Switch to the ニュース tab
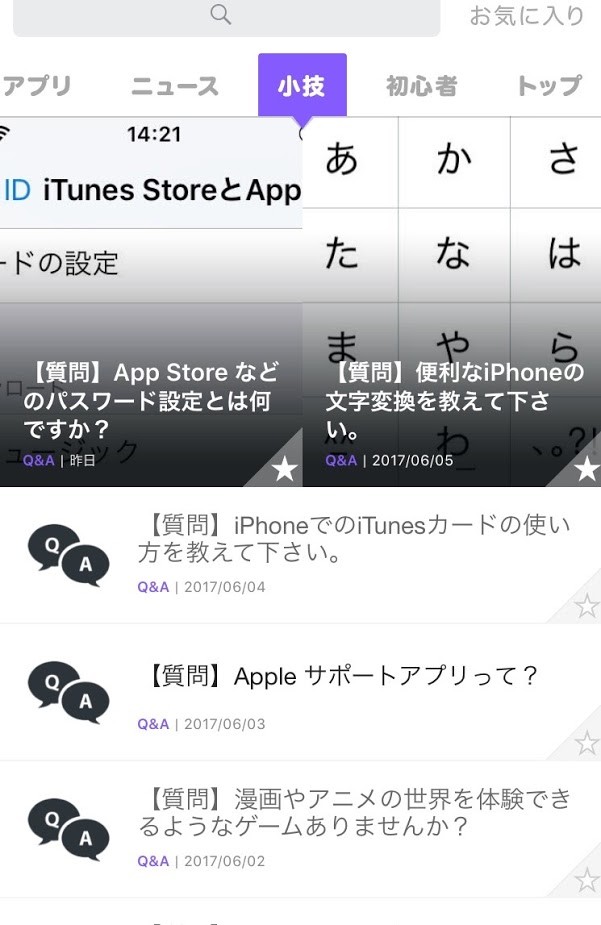 point(175,86)
